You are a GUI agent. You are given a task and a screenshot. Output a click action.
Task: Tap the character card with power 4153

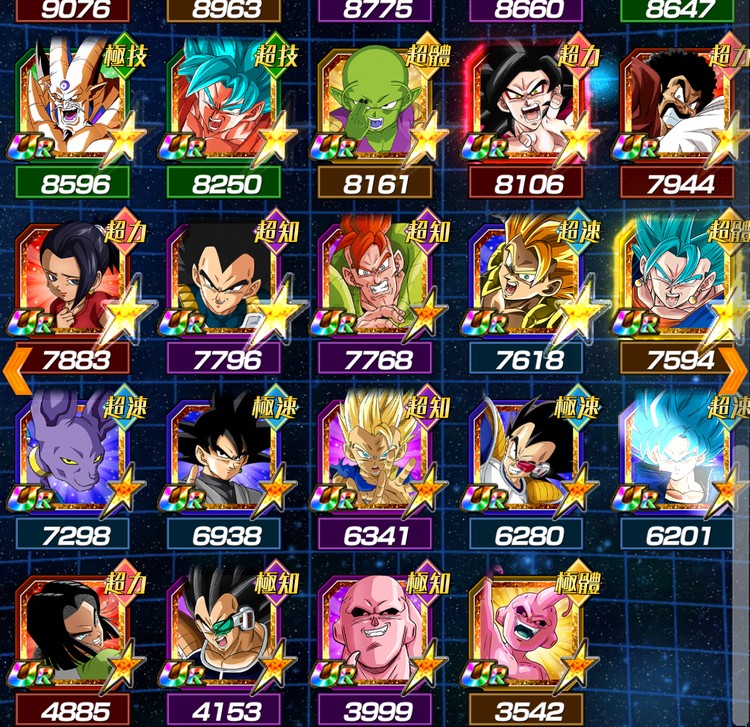[x=224, y=635]
